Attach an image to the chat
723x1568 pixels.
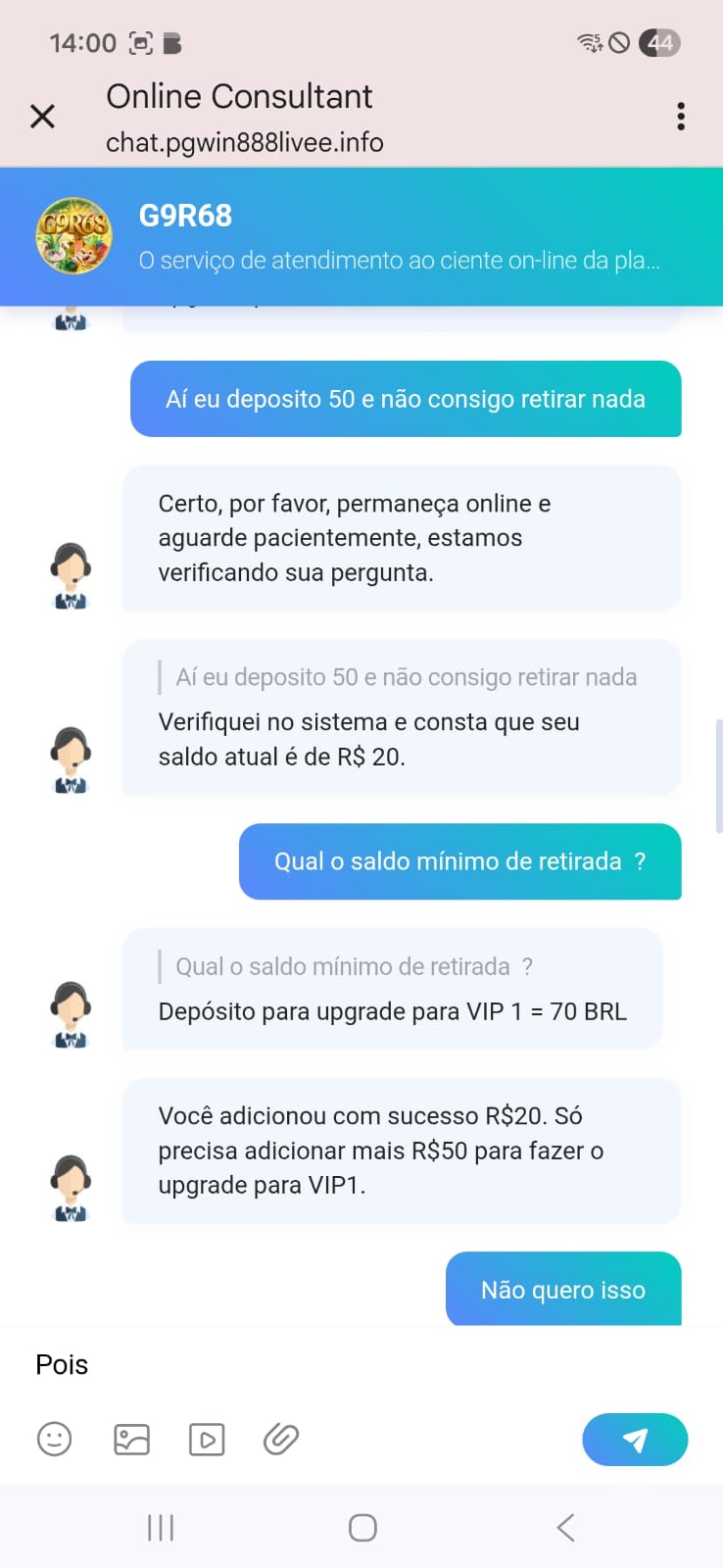131,1439
